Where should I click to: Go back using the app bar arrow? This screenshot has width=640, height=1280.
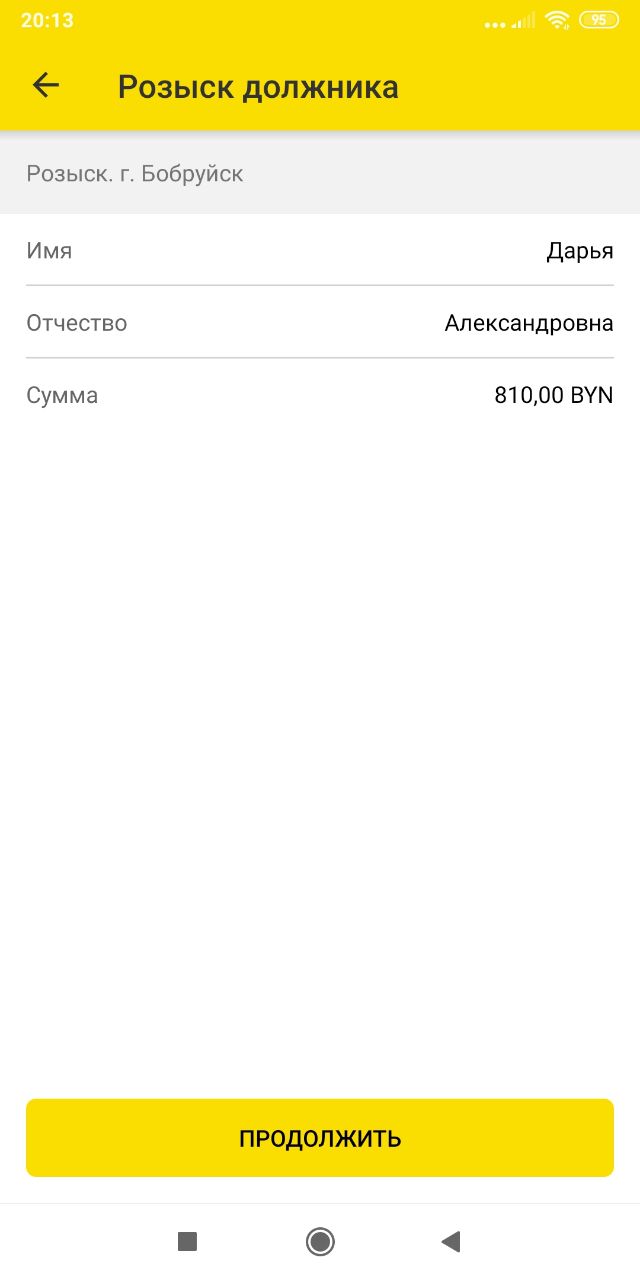click(x=46, y=86)
